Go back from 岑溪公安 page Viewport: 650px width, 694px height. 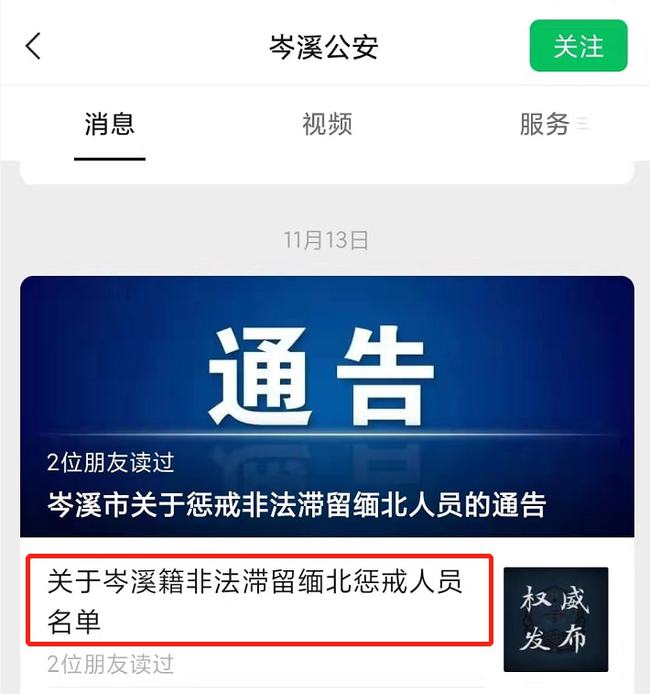click(x=34, y=46)
